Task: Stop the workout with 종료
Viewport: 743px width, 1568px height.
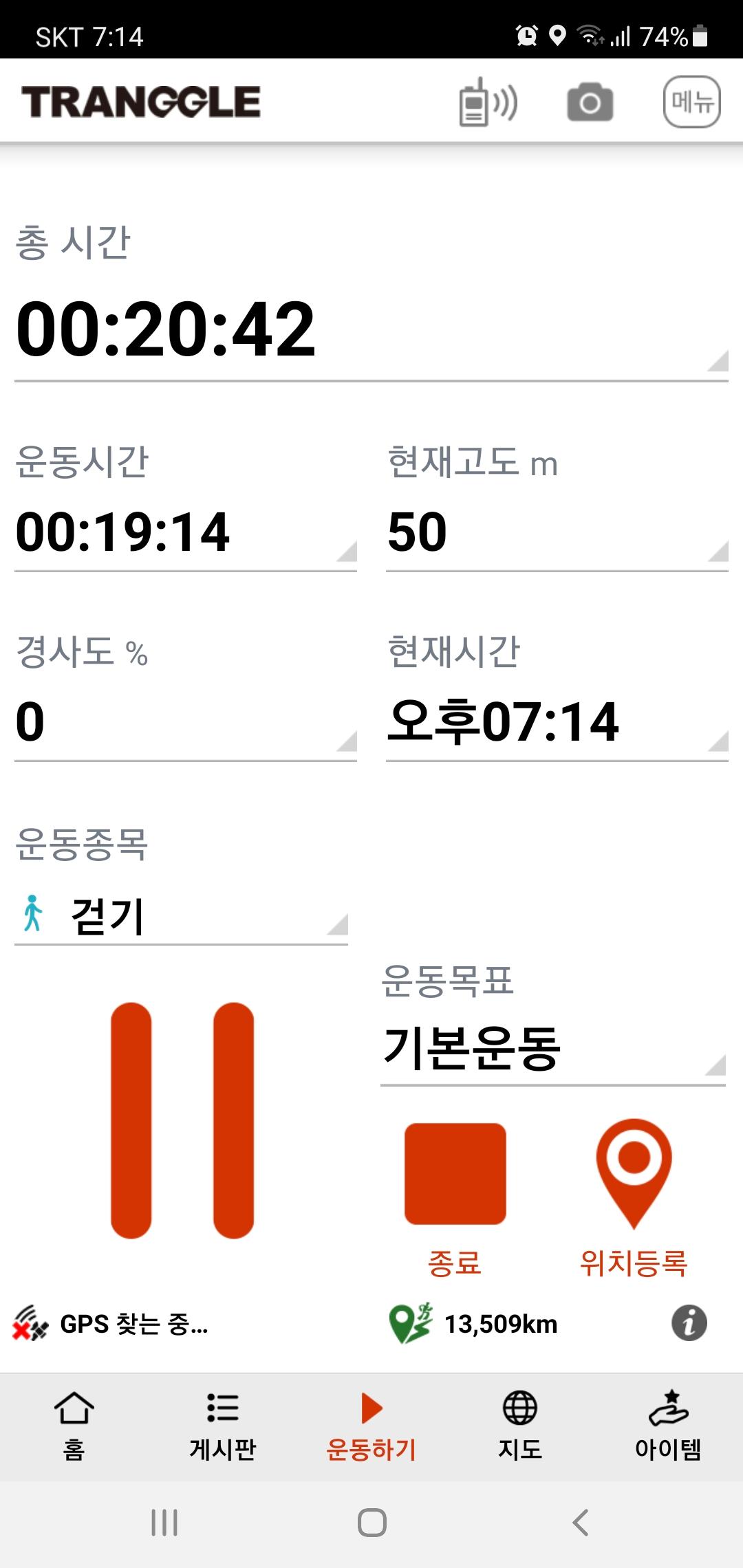Action: click(455, 1174)
